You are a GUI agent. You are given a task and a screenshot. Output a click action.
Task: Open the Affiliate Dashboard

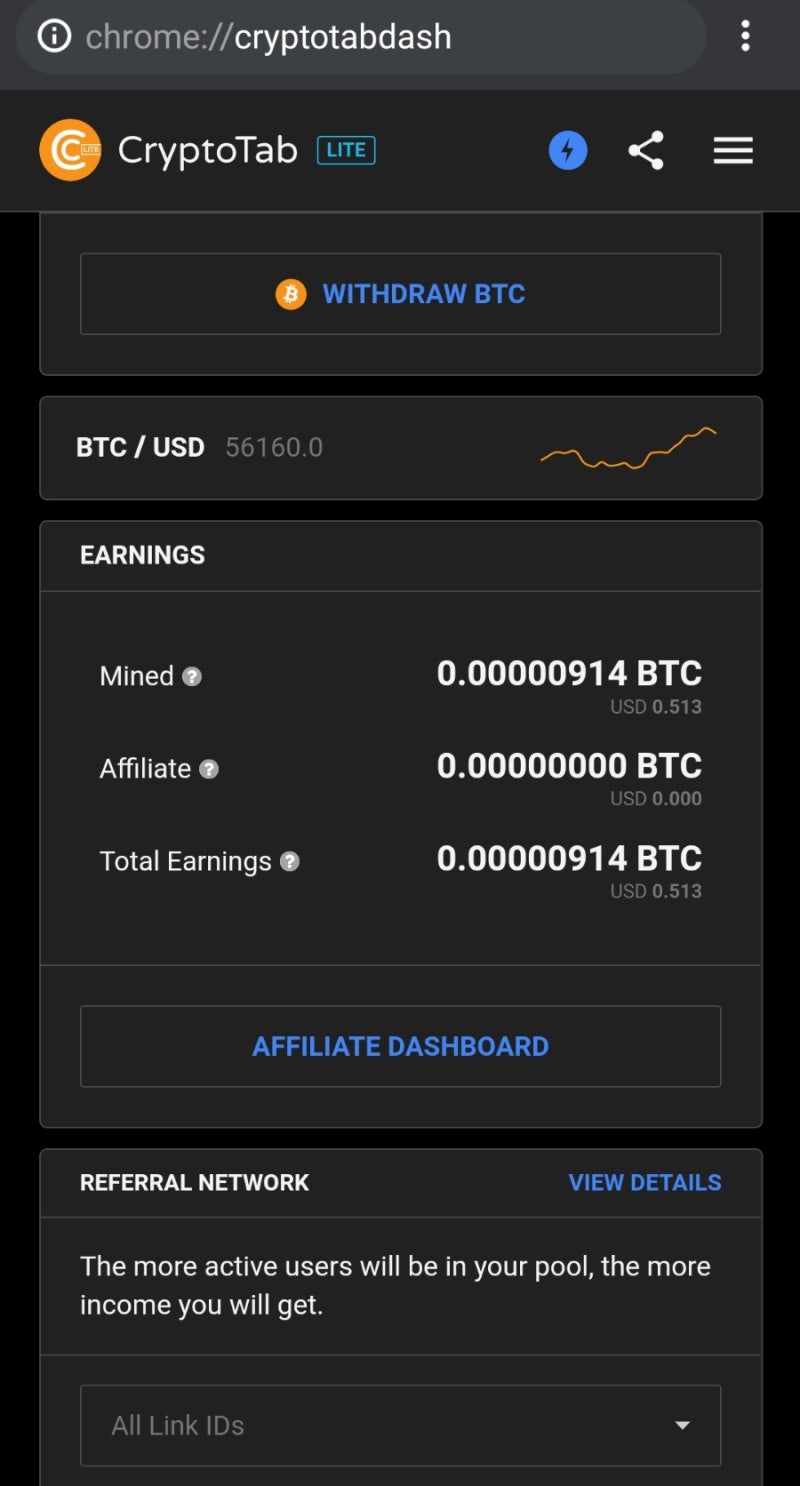point(400,1046)
